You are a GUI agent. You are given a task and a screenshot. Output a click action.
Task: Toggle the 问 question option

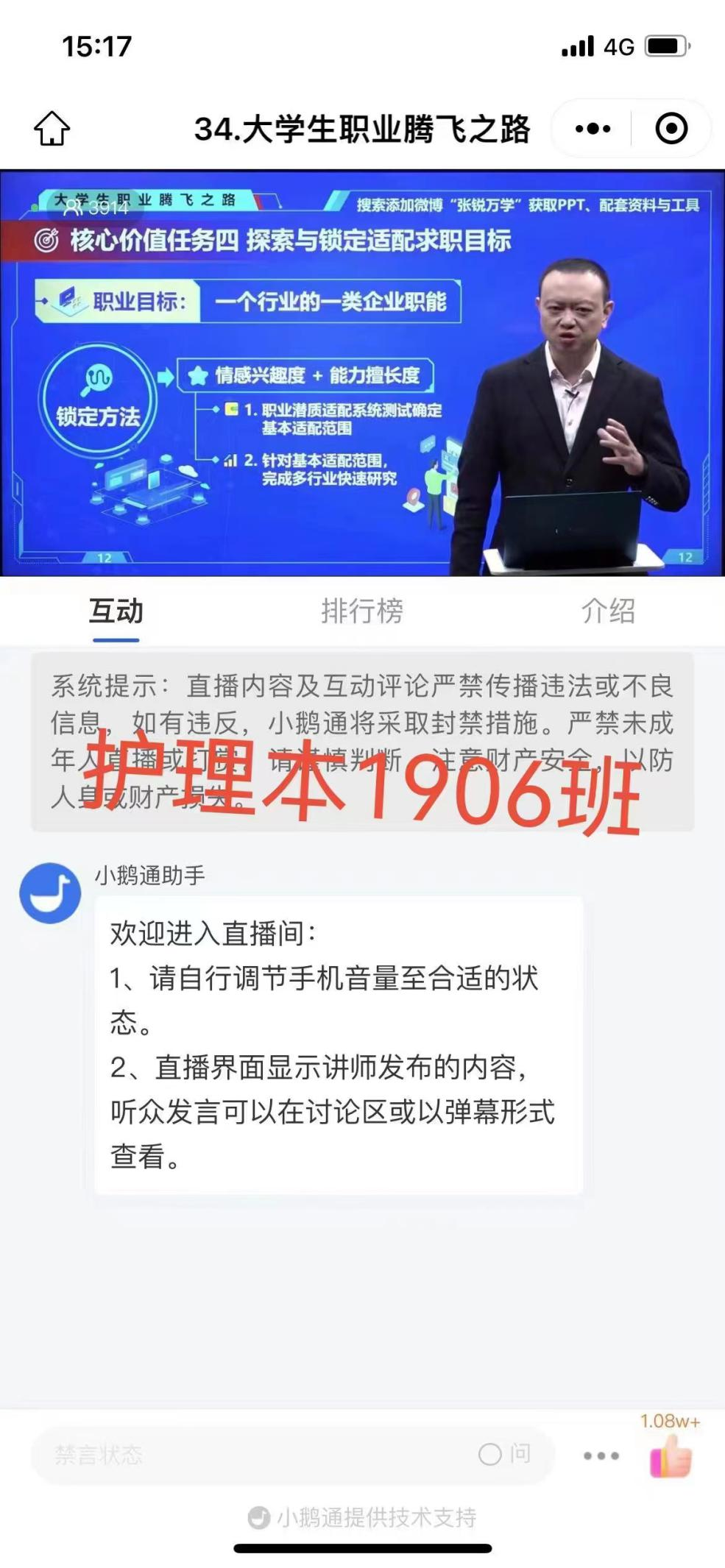pyautogui.click(x=504, y=1454)
